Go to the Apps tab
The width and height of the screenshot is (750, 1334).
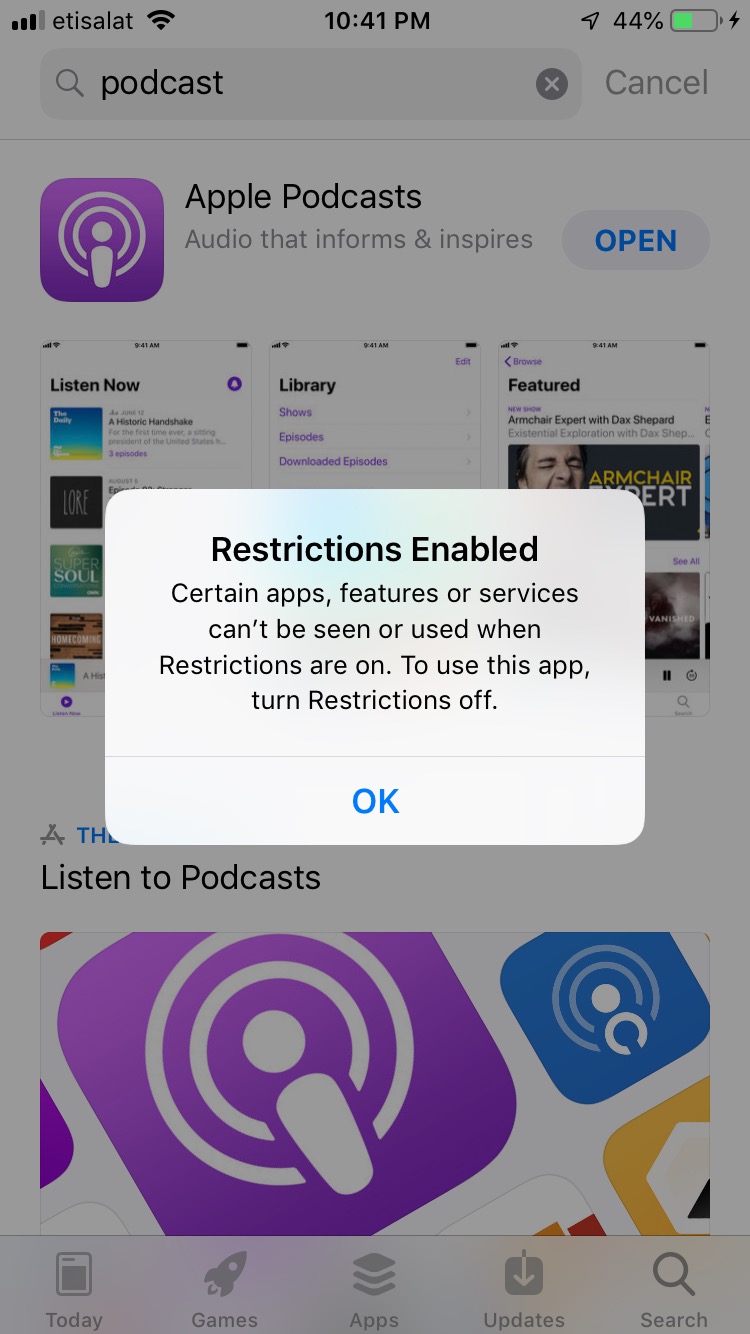pos(374,1289)
